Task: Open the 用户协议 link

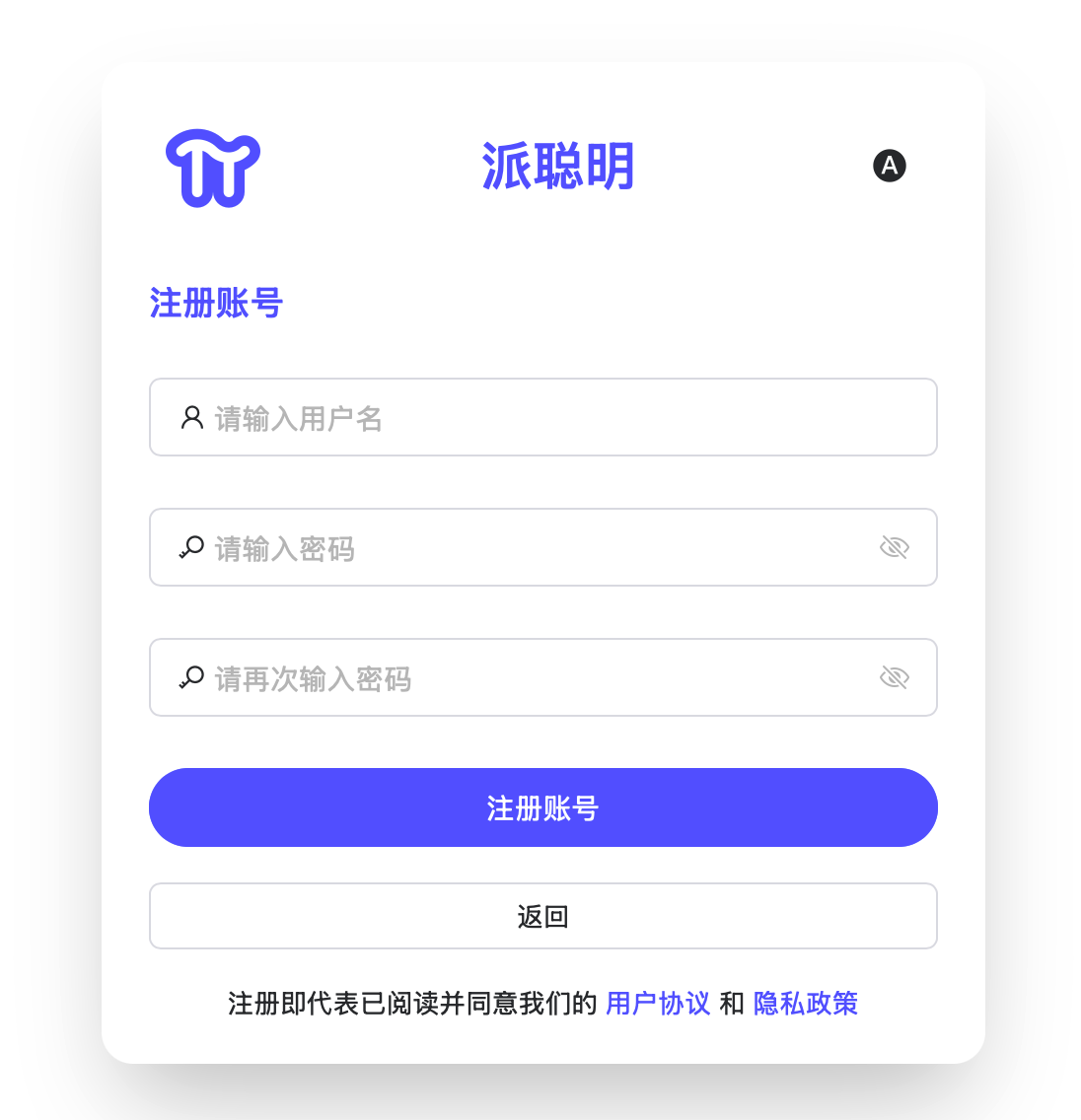Action: [x=658, y=1004]
